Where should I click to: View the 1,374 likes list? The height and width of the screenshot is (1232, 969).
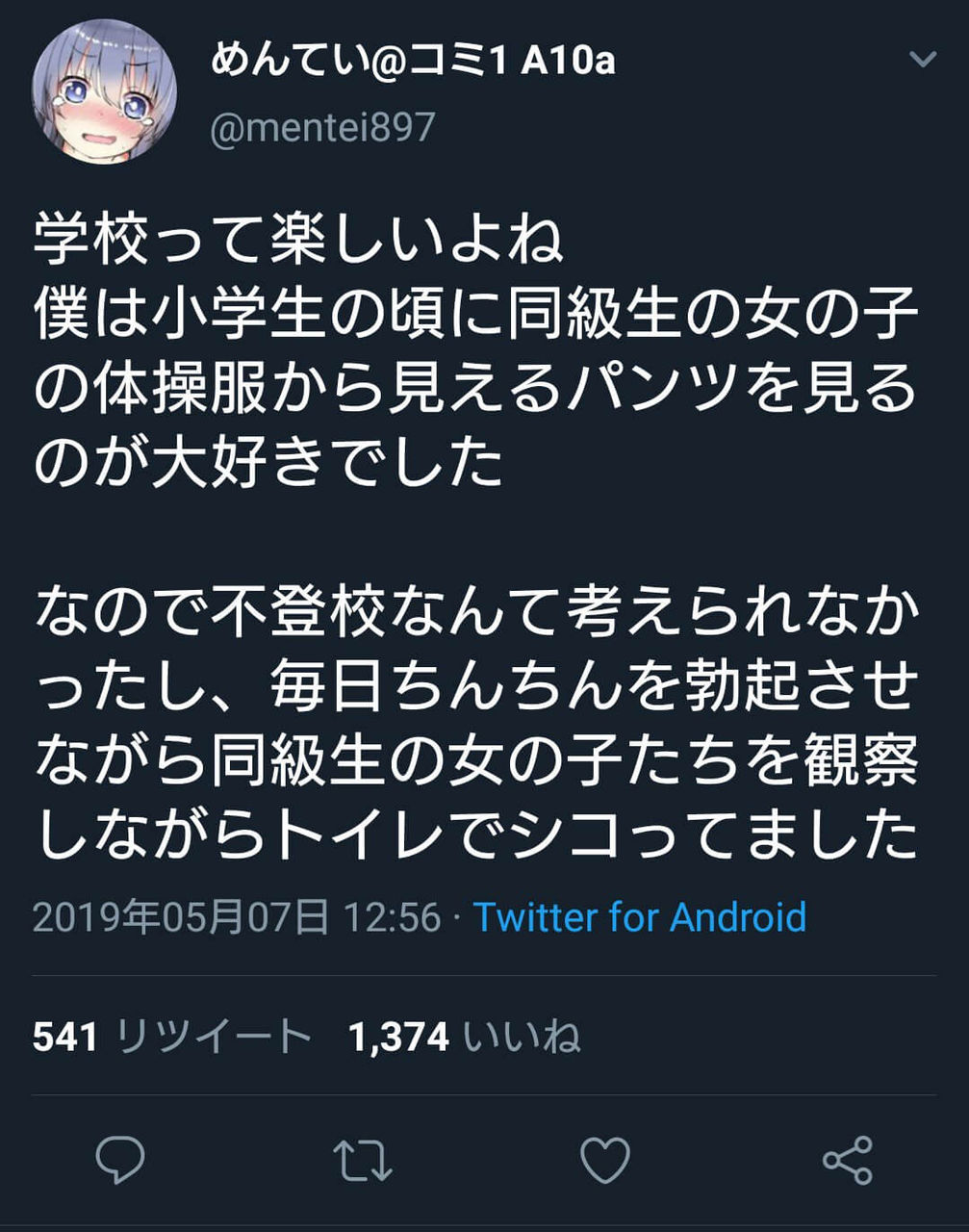pyautogui.click(x=465, y=1038)
